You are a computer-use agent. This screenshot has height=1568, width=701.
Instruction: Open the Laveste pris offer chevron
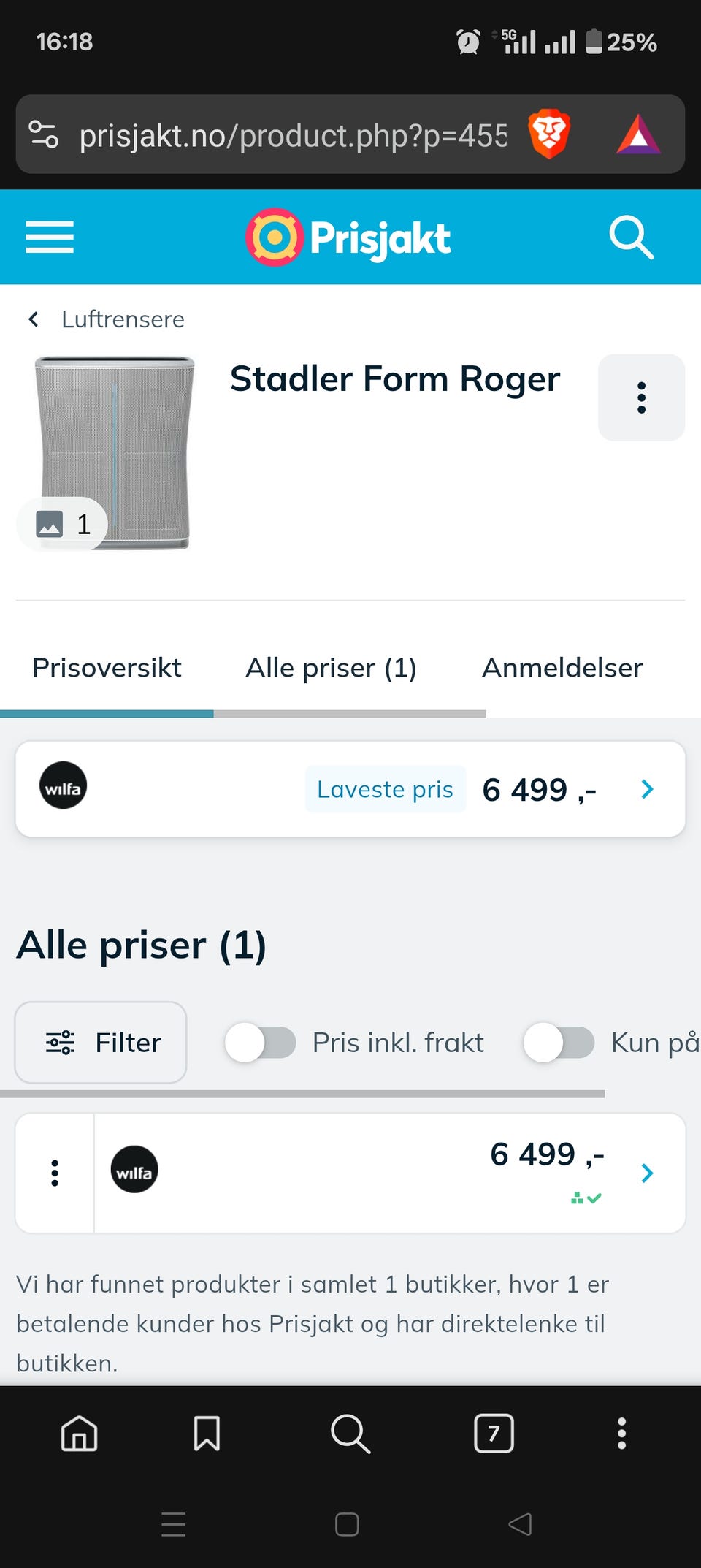tap(646, 789)
